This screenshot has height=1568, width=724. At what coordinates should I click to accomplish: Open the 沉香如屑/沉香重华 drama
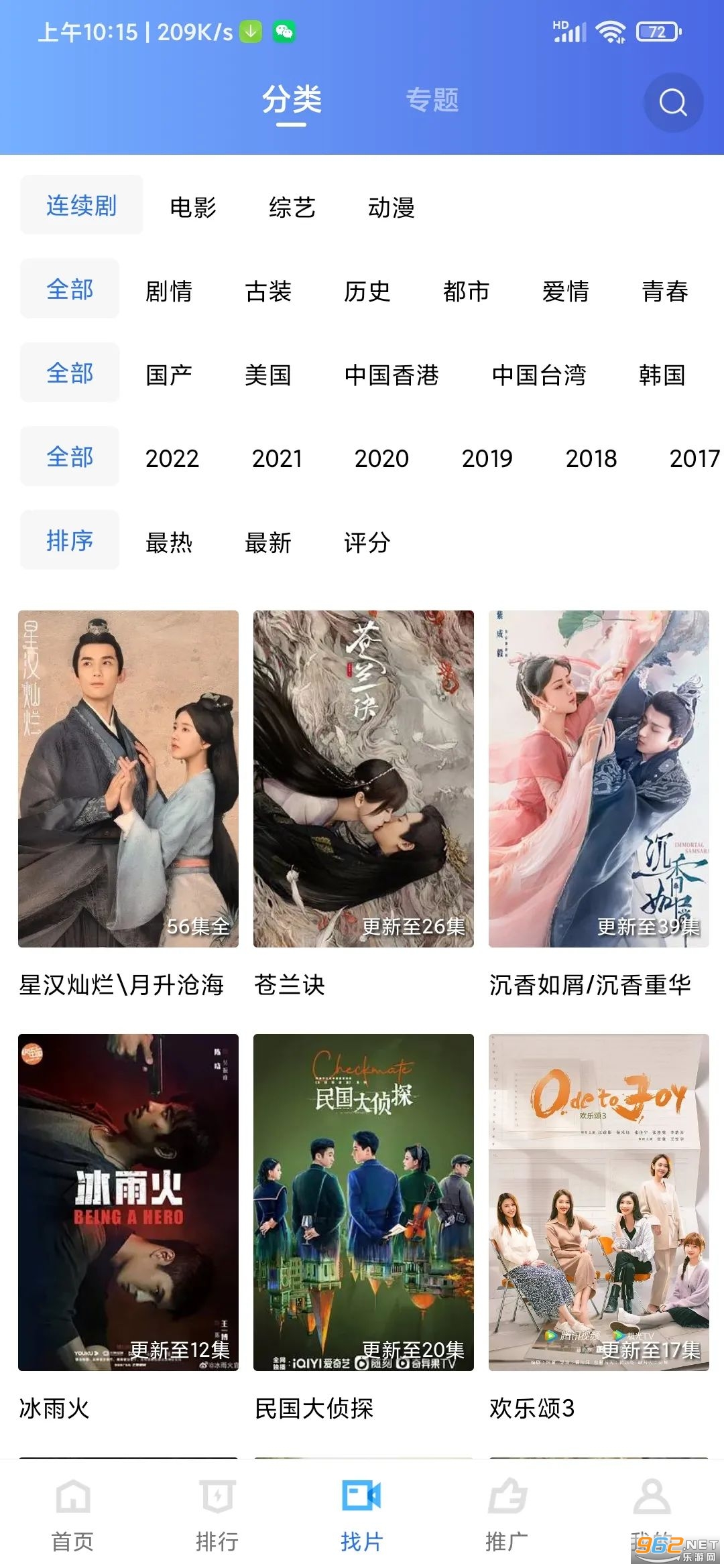[x=599, y=779]
